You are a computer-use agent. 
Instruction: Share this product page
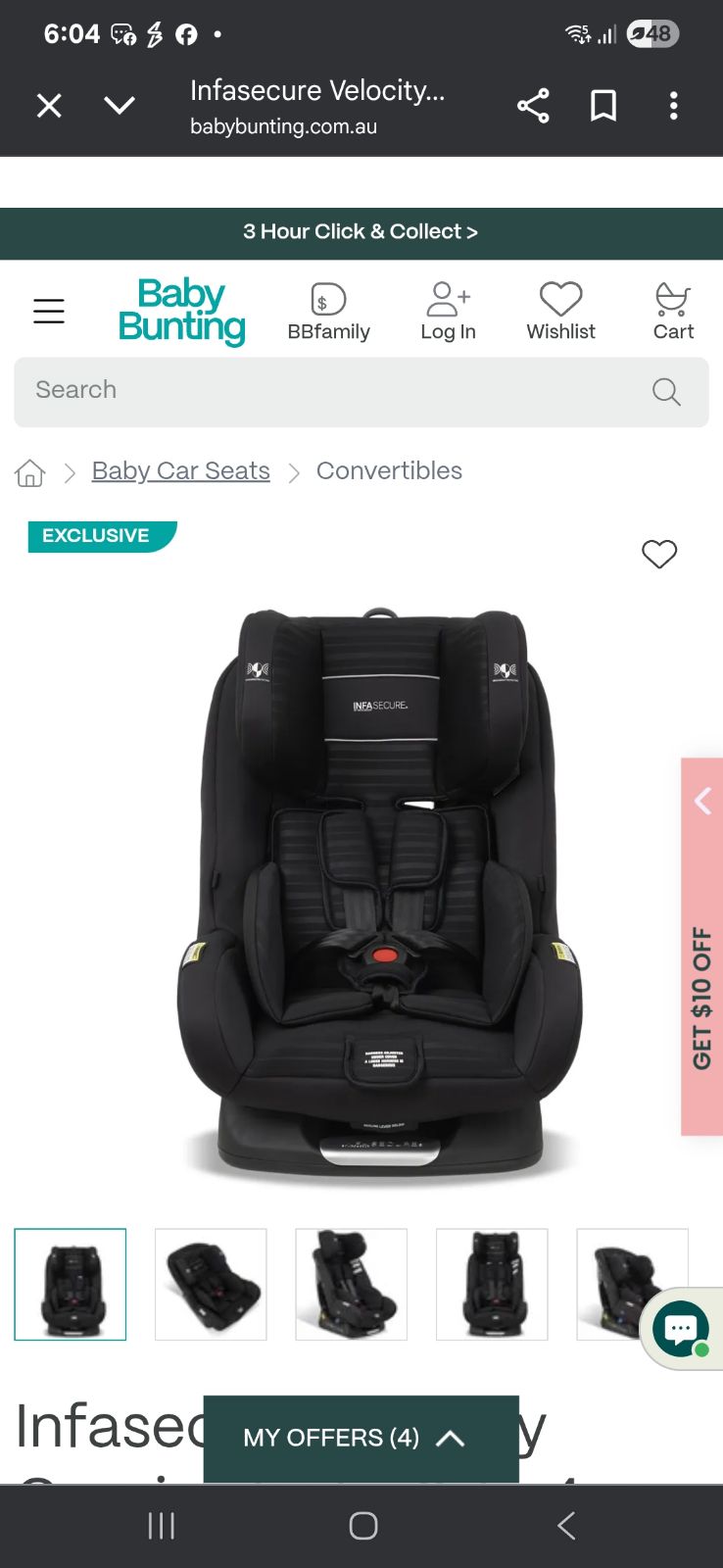tap(532, 105)
